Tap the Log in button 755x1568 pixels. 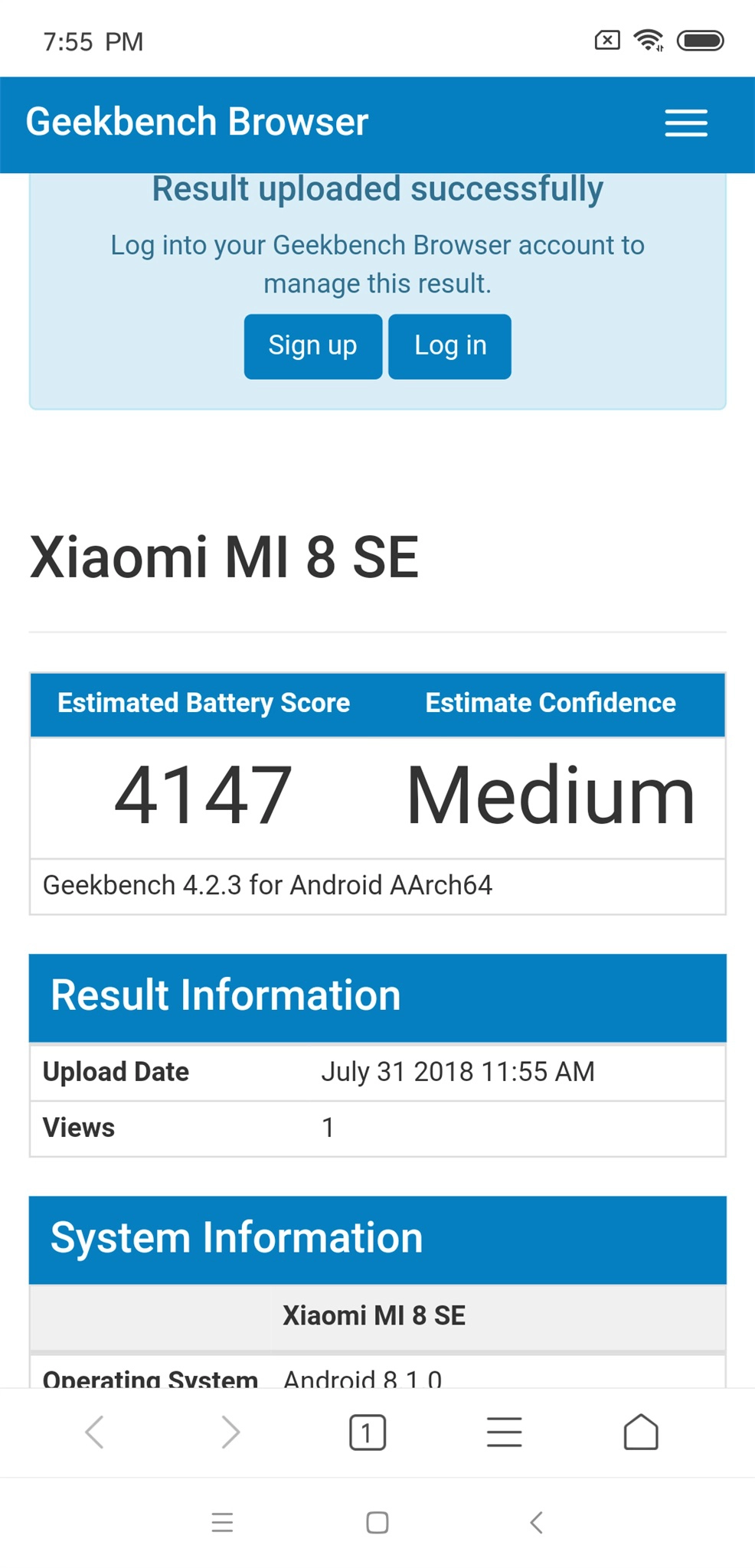coord(449,346)
